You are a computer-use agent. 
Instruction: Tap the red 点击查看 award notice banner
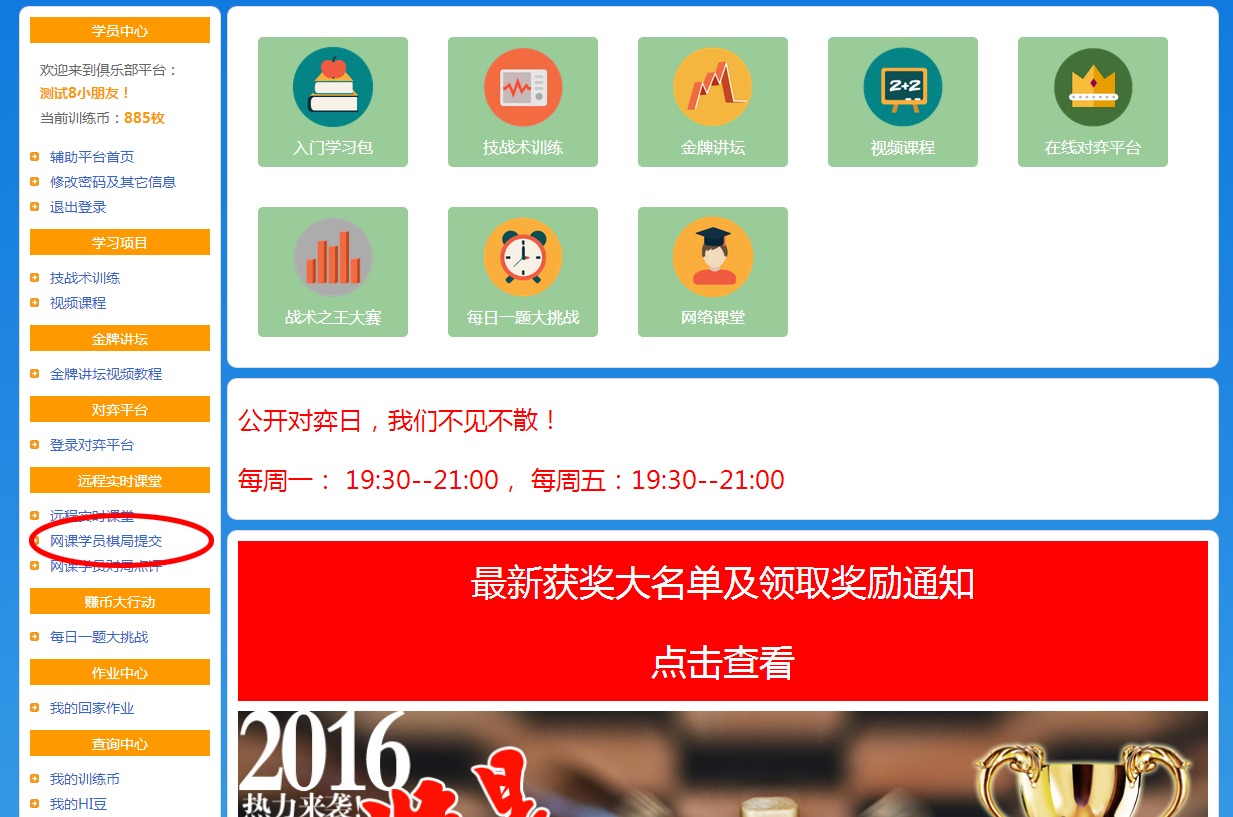click(722, 662)
